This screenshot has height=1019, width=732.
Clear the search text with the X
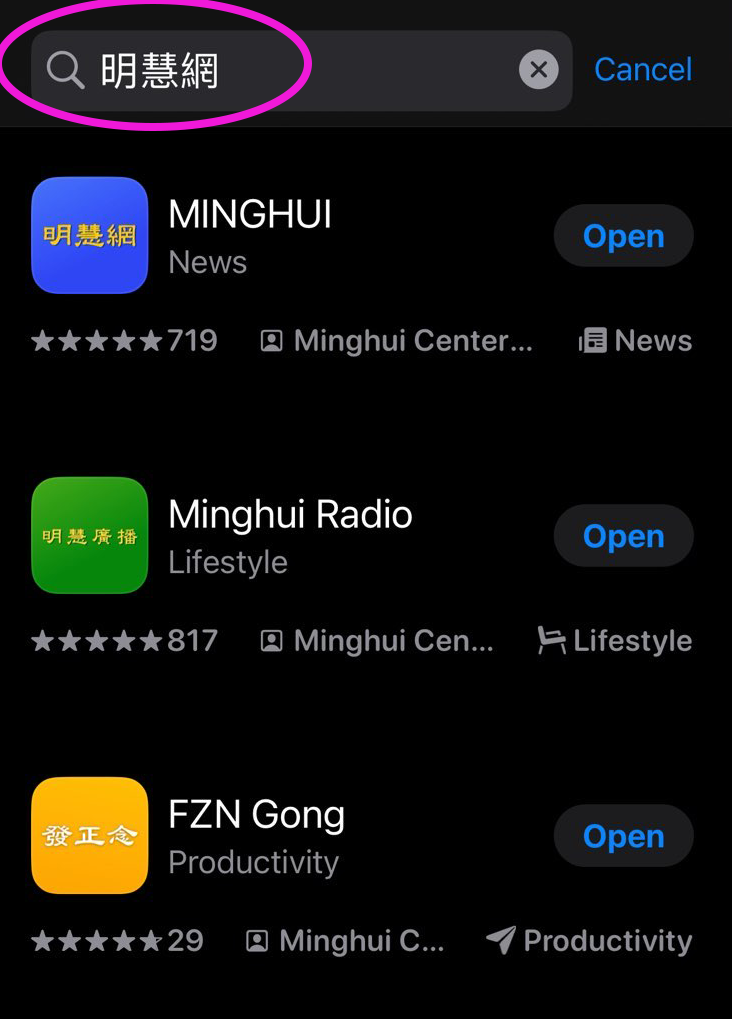coord(538,70)
